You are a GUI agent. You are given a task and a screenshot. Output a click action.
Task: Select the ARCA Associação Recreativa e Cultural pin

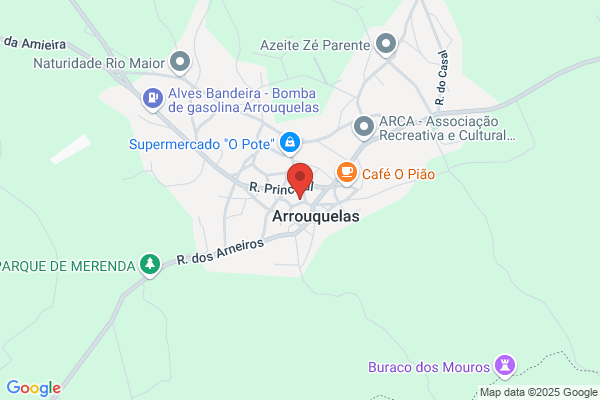[x=364, y=127]
